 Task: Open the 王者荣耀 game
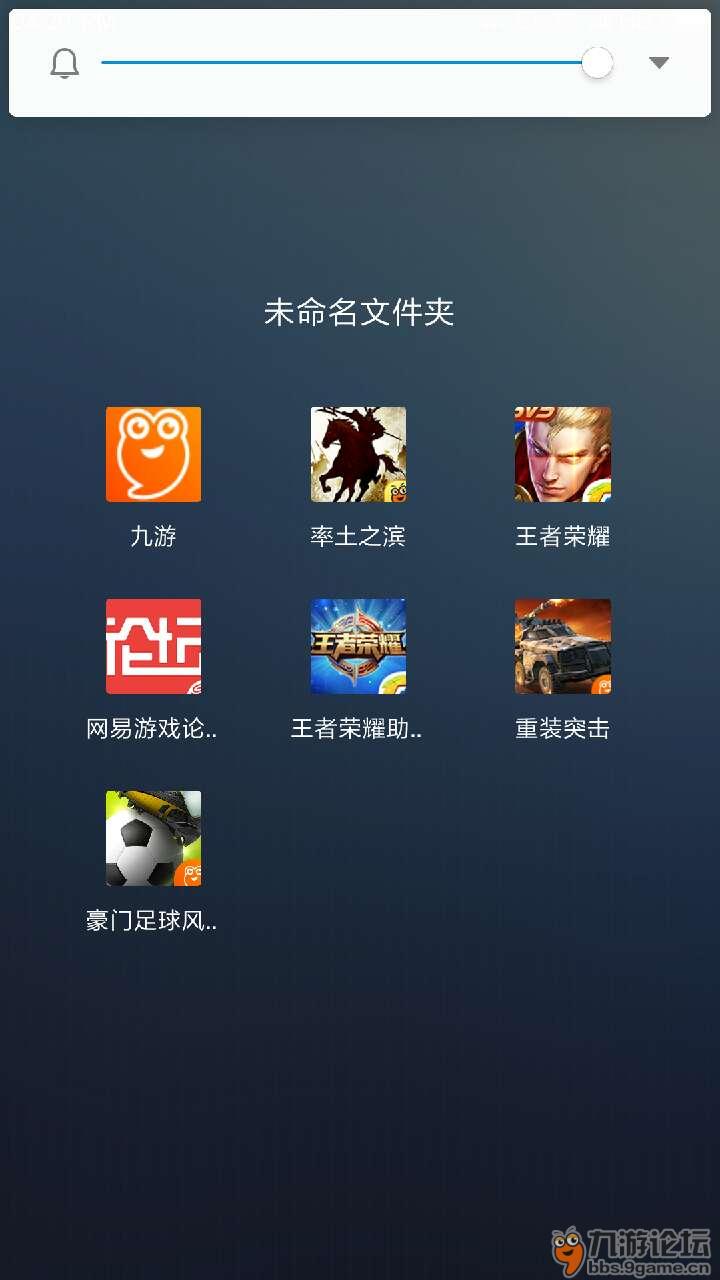(562, 454)
